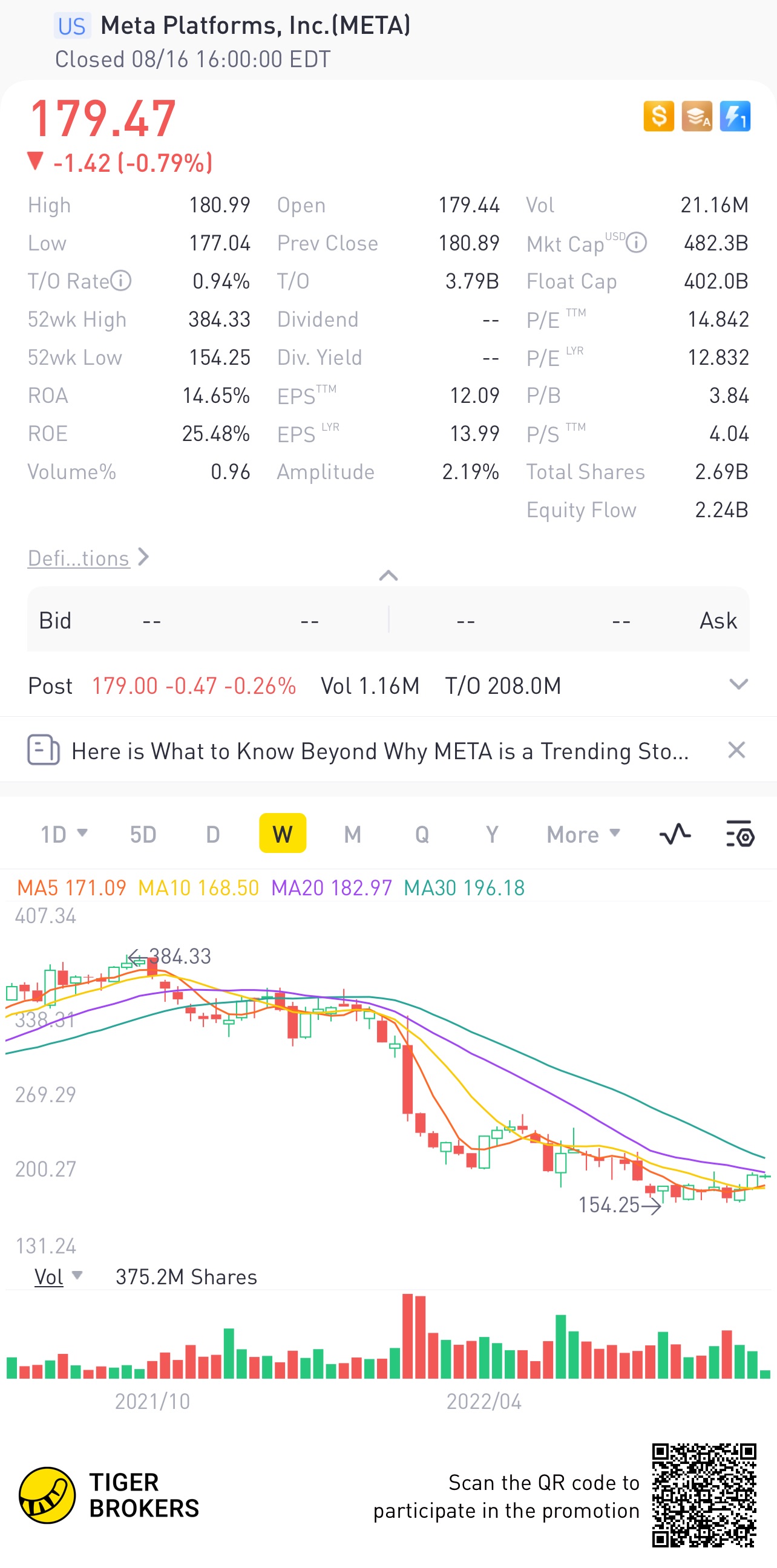The image size is (777, 1568).
Task: Switch chart to yearly Y view
Action: (492, 834)
